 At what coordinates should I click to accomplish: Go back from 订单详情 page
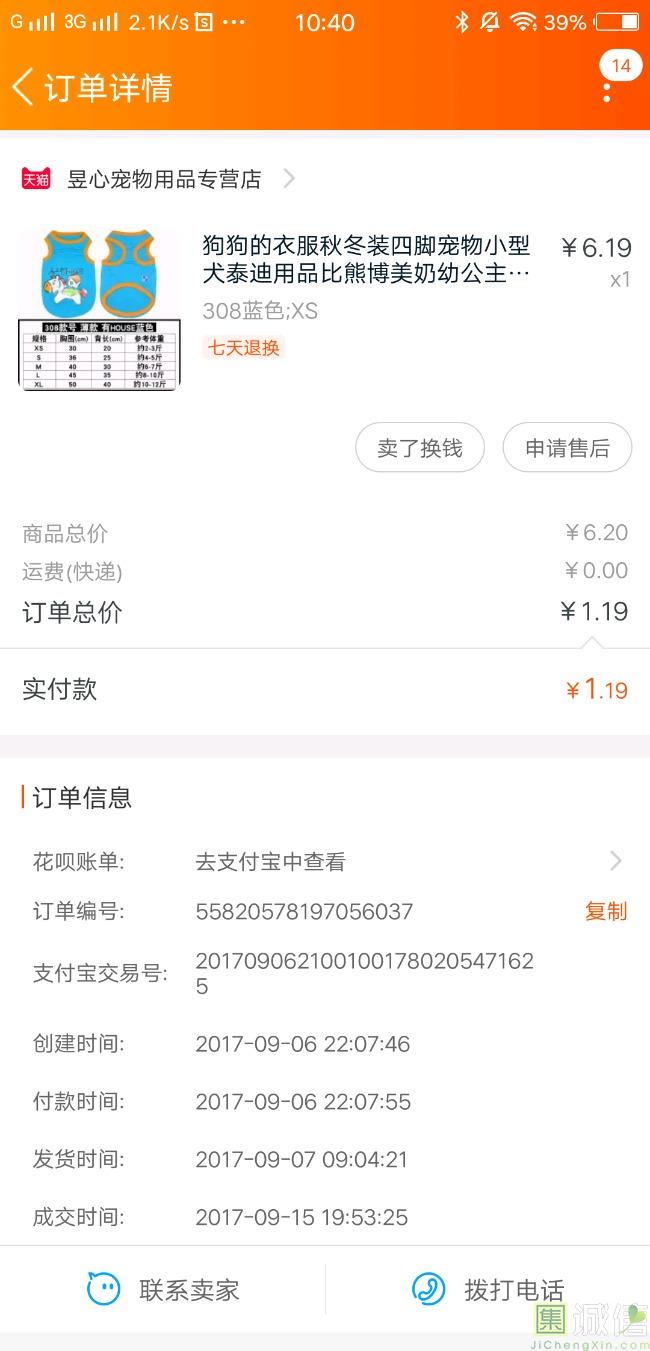click(22, 87)
